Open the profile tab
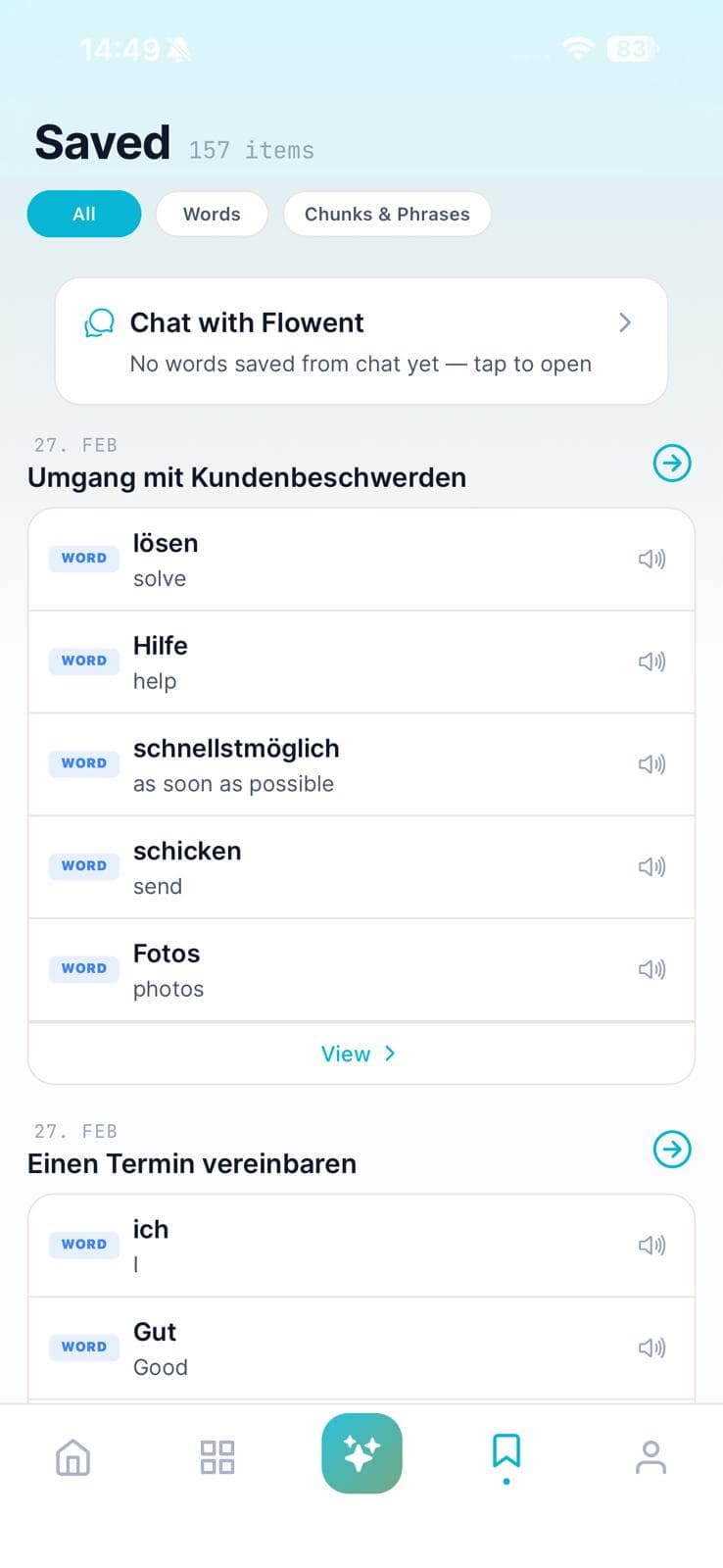This screenshot has height=1568, width=723. [651, 1457]
